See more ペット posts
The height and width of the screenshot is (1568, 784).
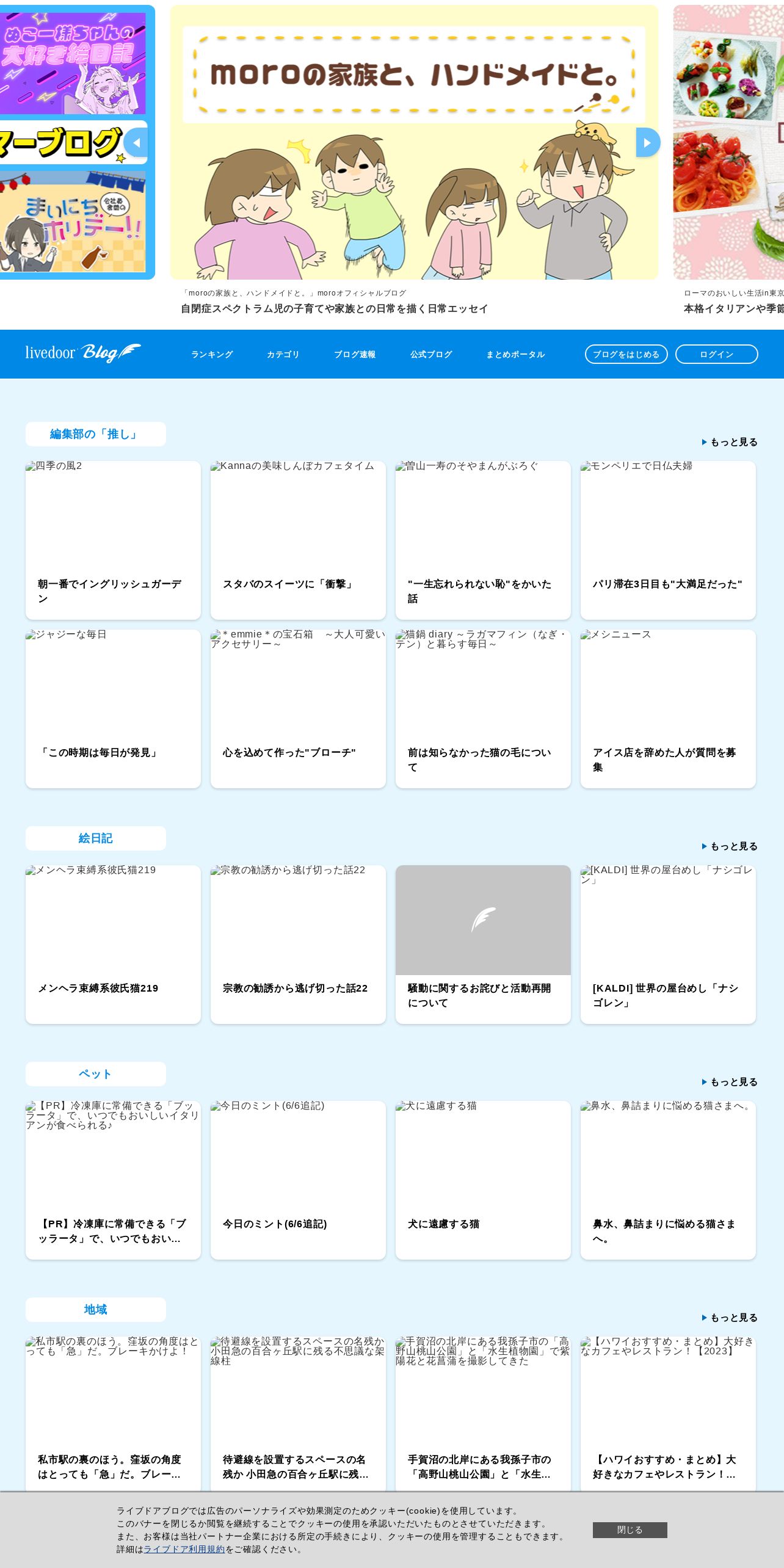(730, 1082)
